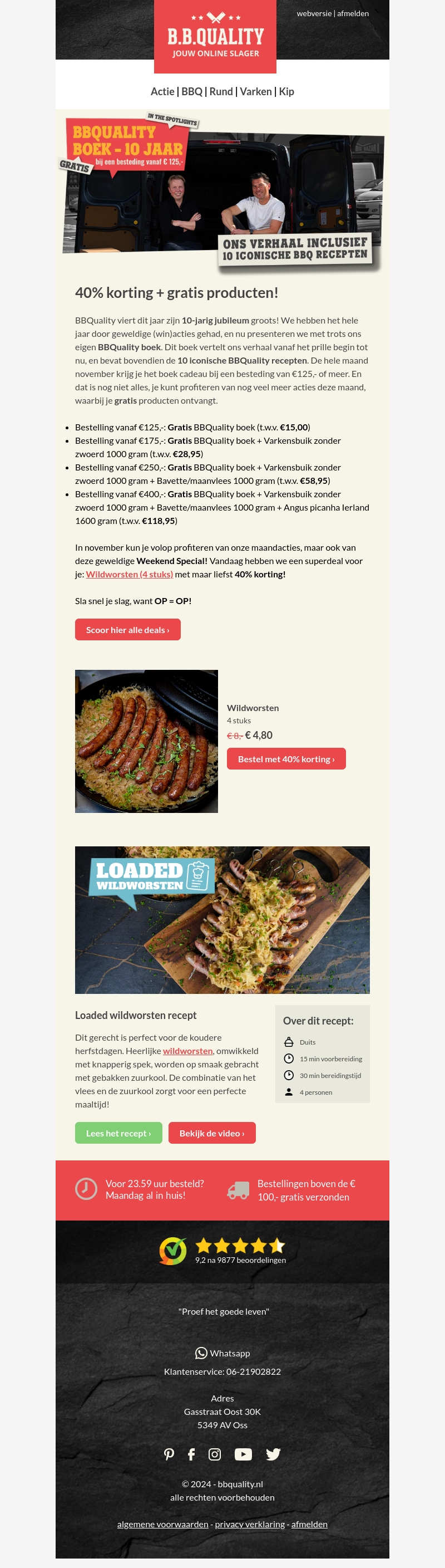Open the YouTube channel
Viewport: 445px width, 1568px height.
pos(243,1454)
